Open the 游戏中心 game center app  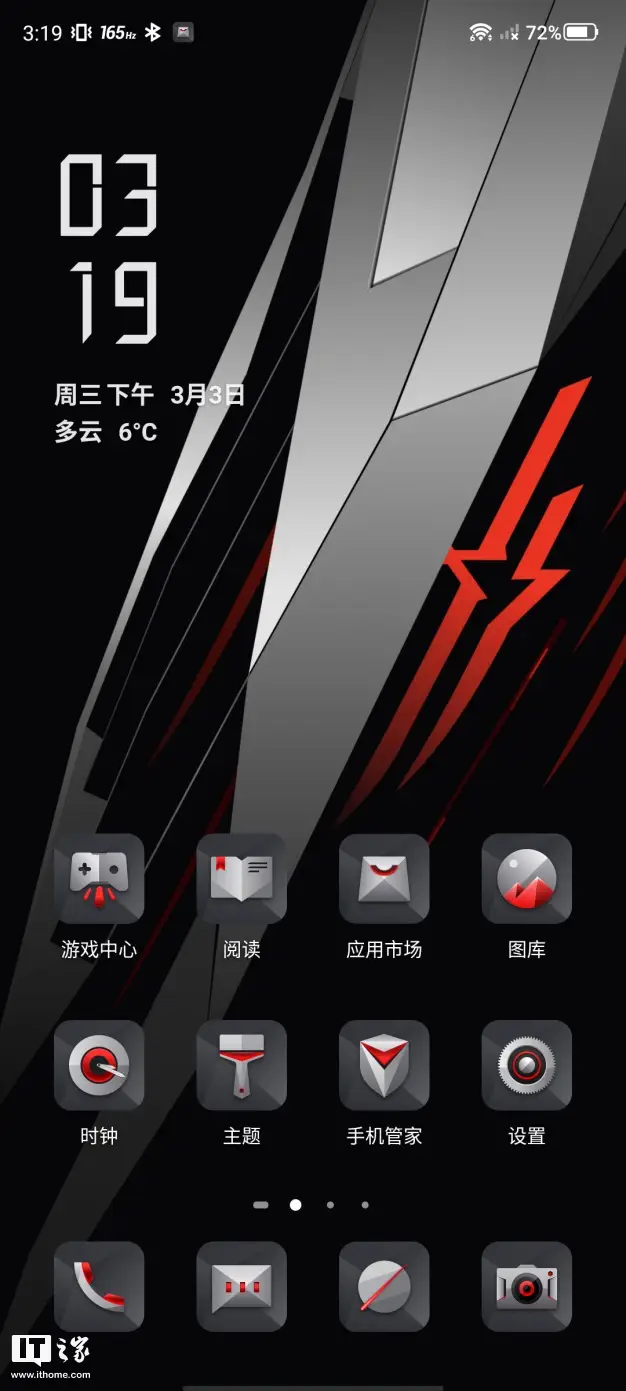click(99, 878)
